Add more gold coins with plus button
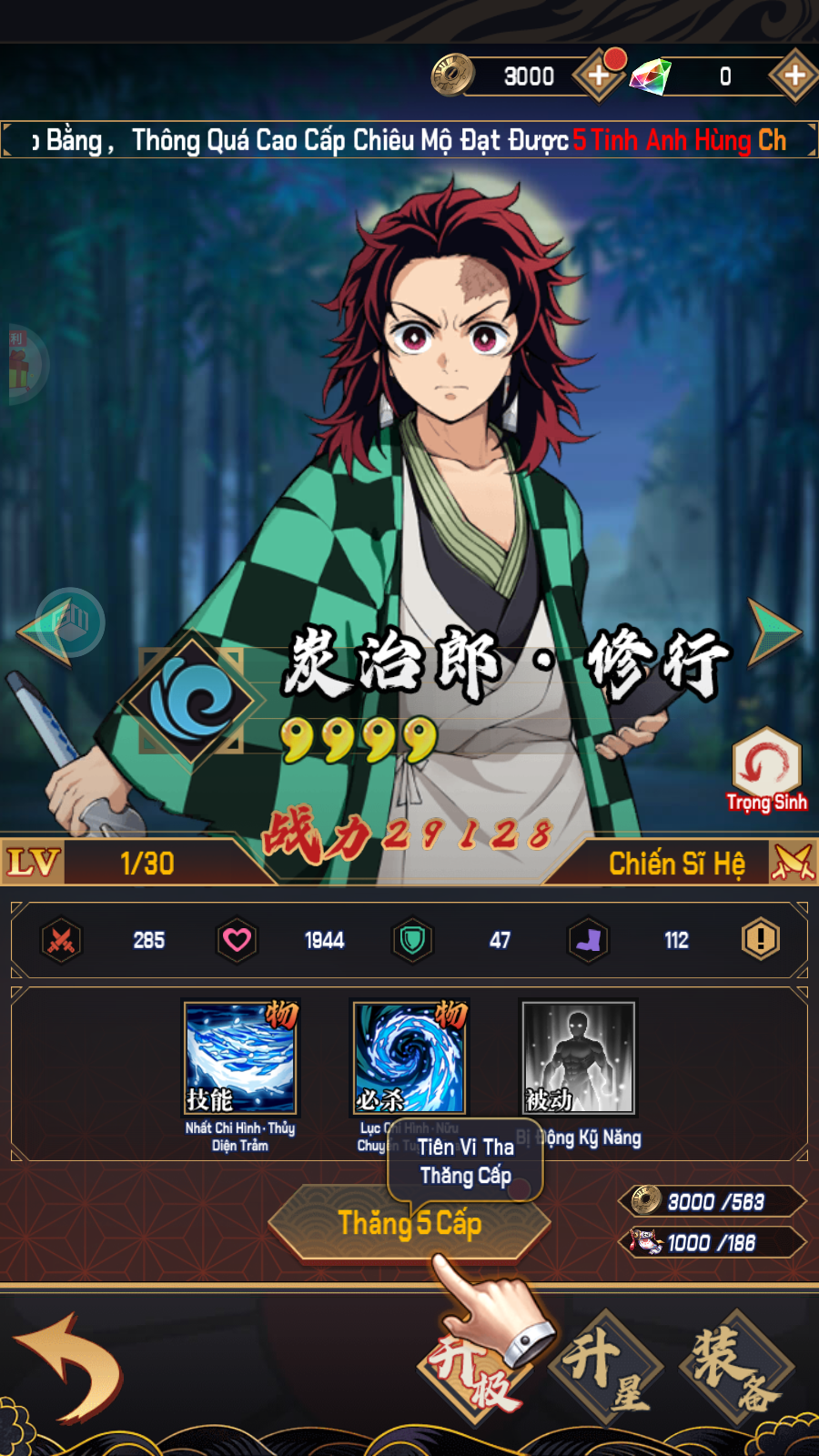 click(599, 76)
